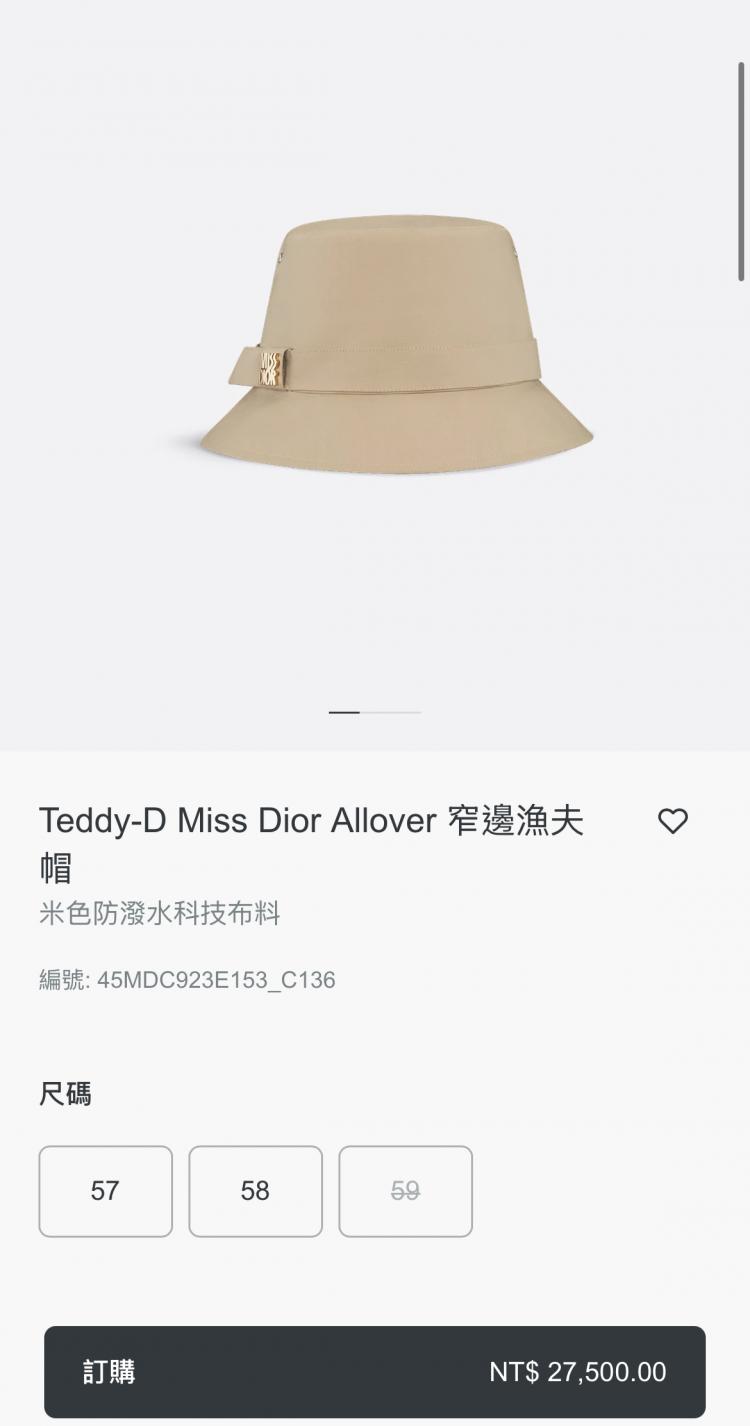This screenshot has height=1426, width=750.
Task: Add the hat to wishlist with heart icon
Action: click(673, 821)
